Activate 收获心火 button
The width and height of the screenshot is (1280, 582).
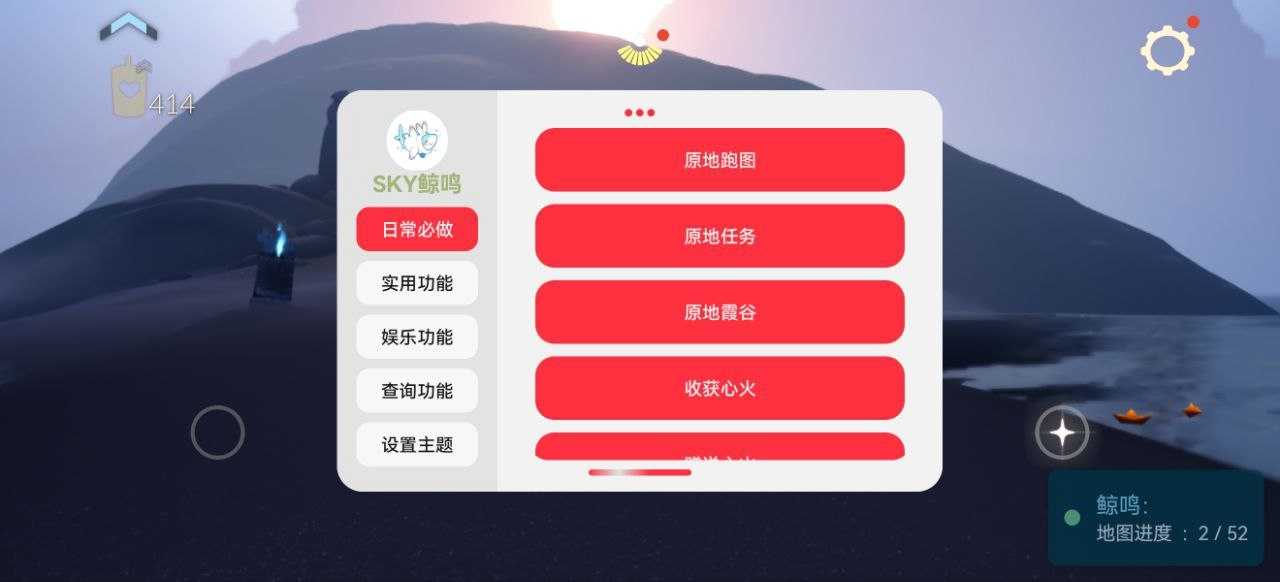pyautogui.click(x=719, y=388)
